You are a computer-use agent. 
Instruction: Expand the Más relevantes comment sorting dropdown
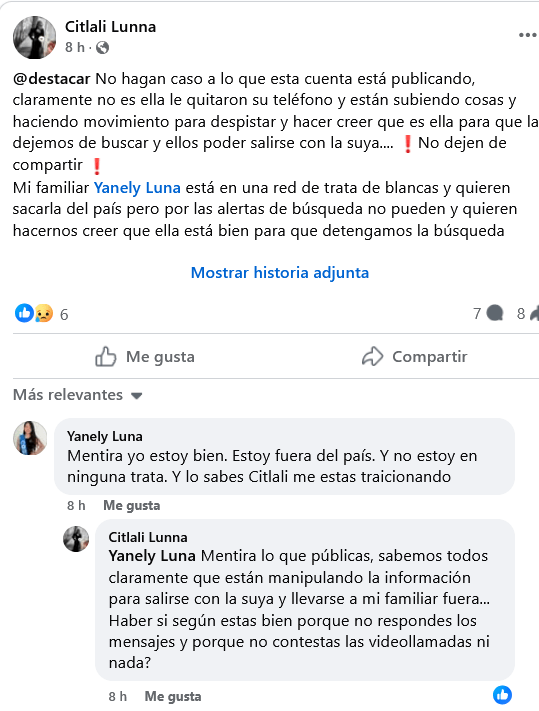(78, 395)
